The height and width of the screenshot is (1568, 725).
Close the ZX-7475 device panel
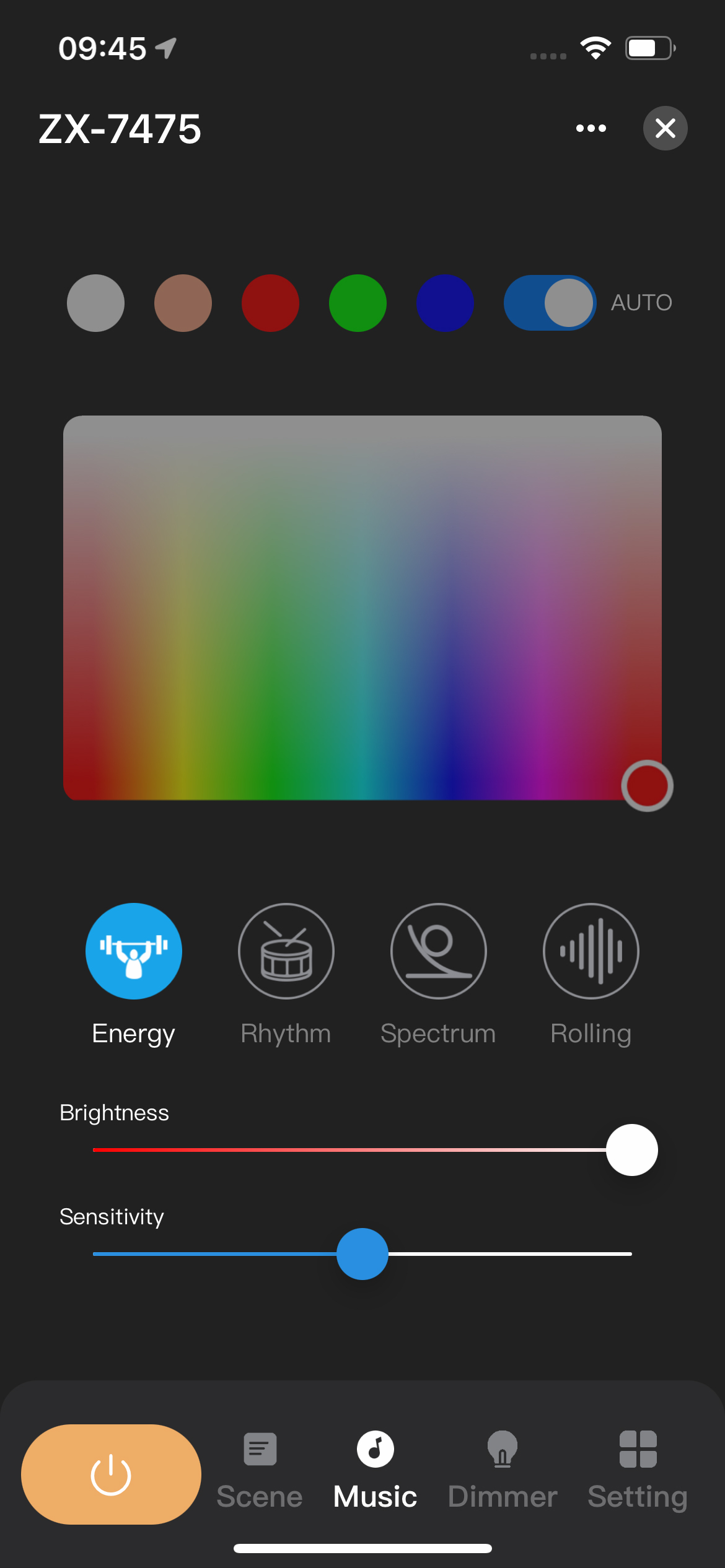click(x=665, y=128)
